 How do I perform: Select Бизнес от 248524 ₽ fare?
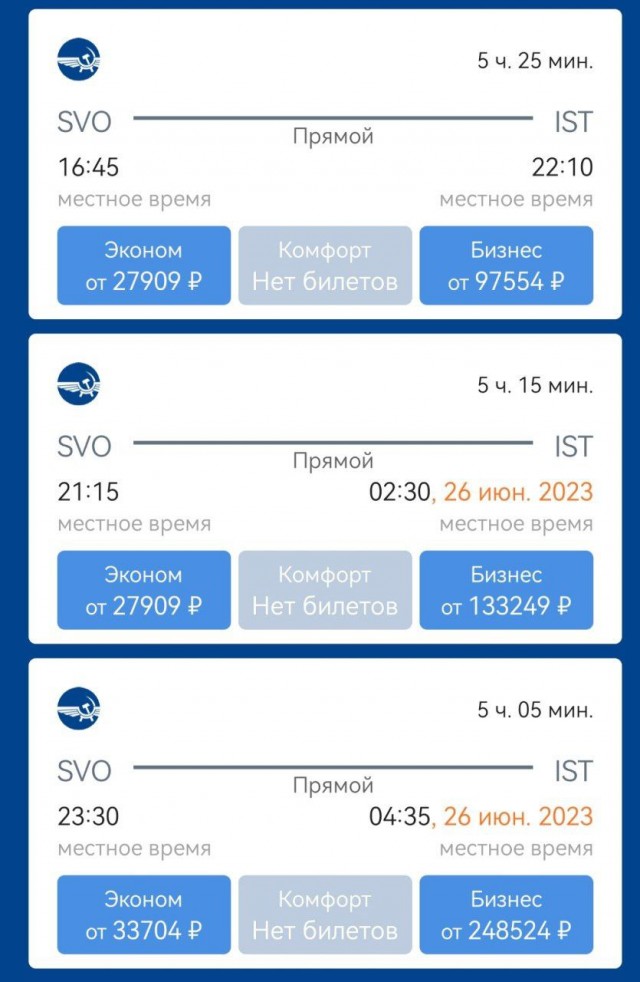coord(505,915)
